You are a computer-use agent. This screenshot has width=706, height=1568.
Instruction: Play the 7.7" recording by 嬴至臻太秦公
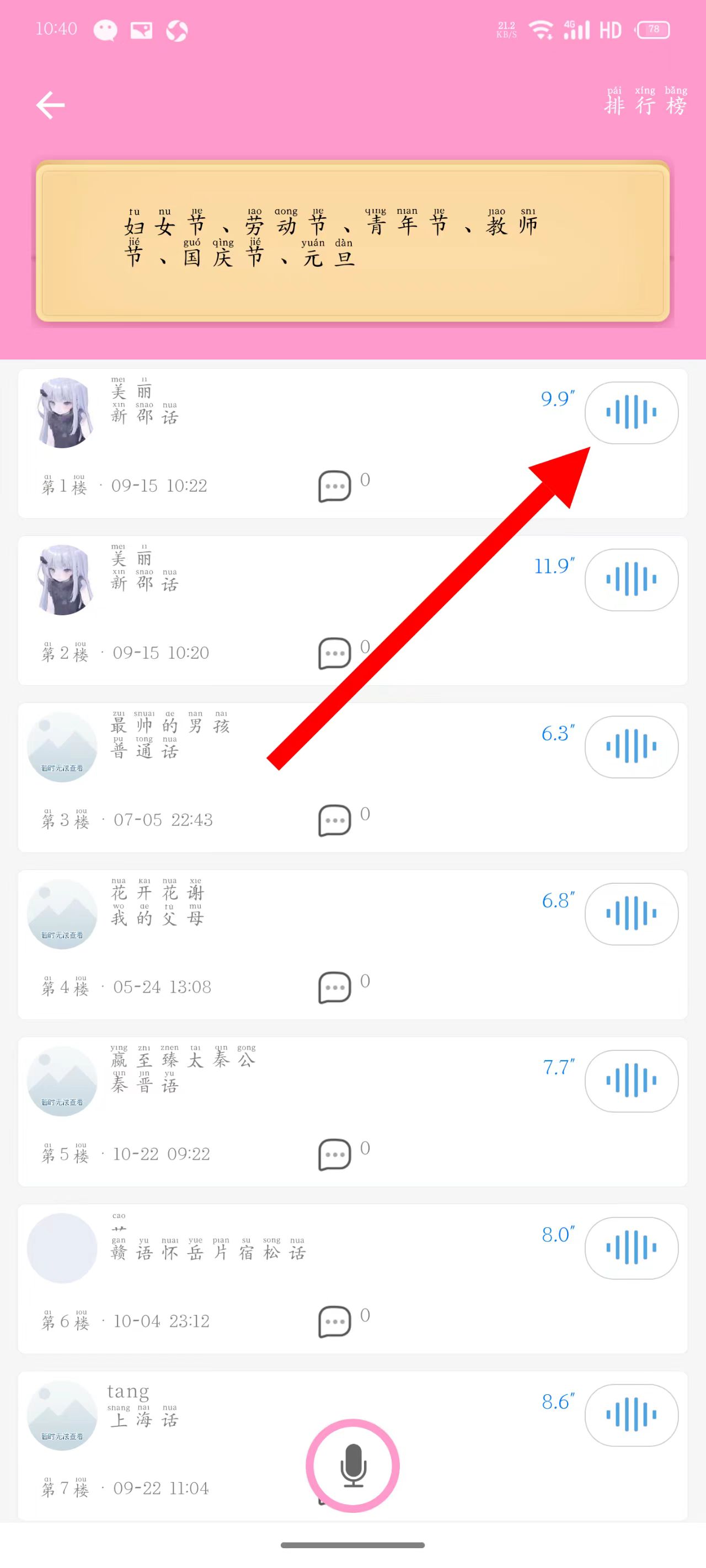[x=631, y=1081]
